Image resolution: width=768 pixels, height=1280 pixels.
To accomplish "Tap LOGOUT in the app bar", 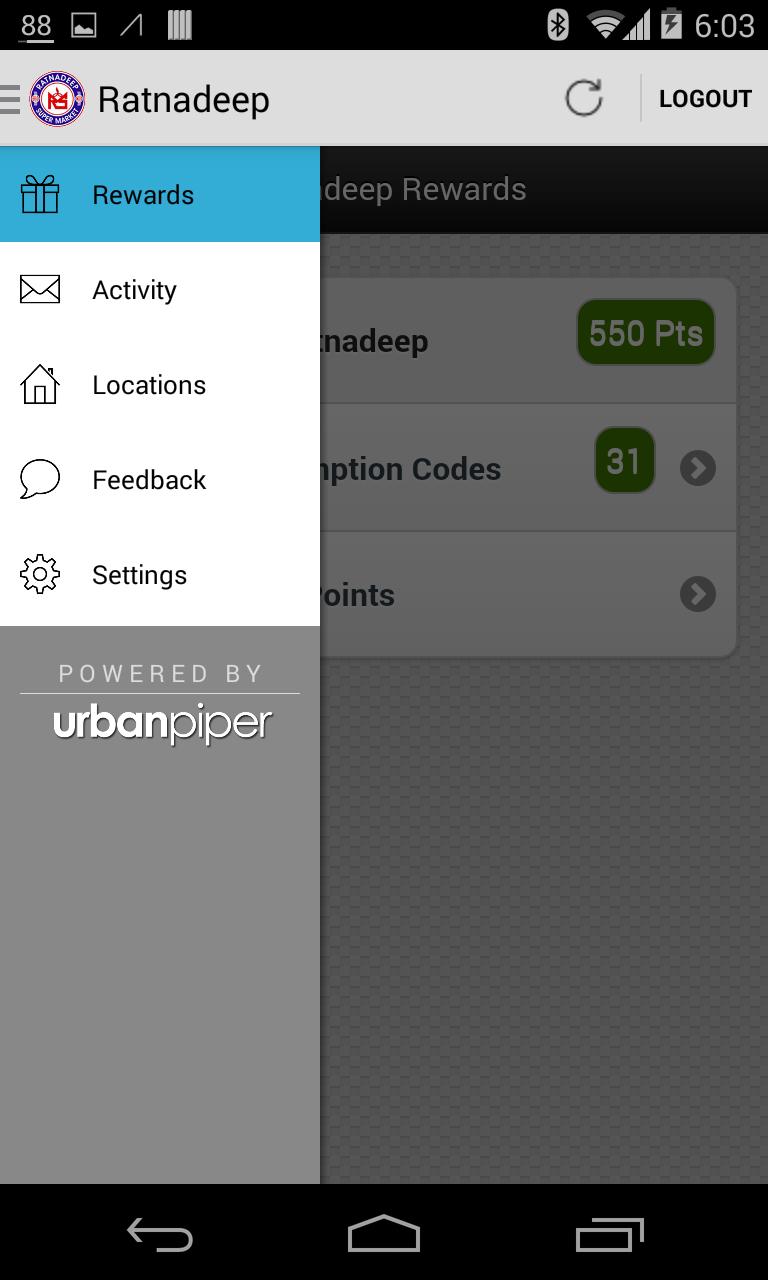I will 705,99.
